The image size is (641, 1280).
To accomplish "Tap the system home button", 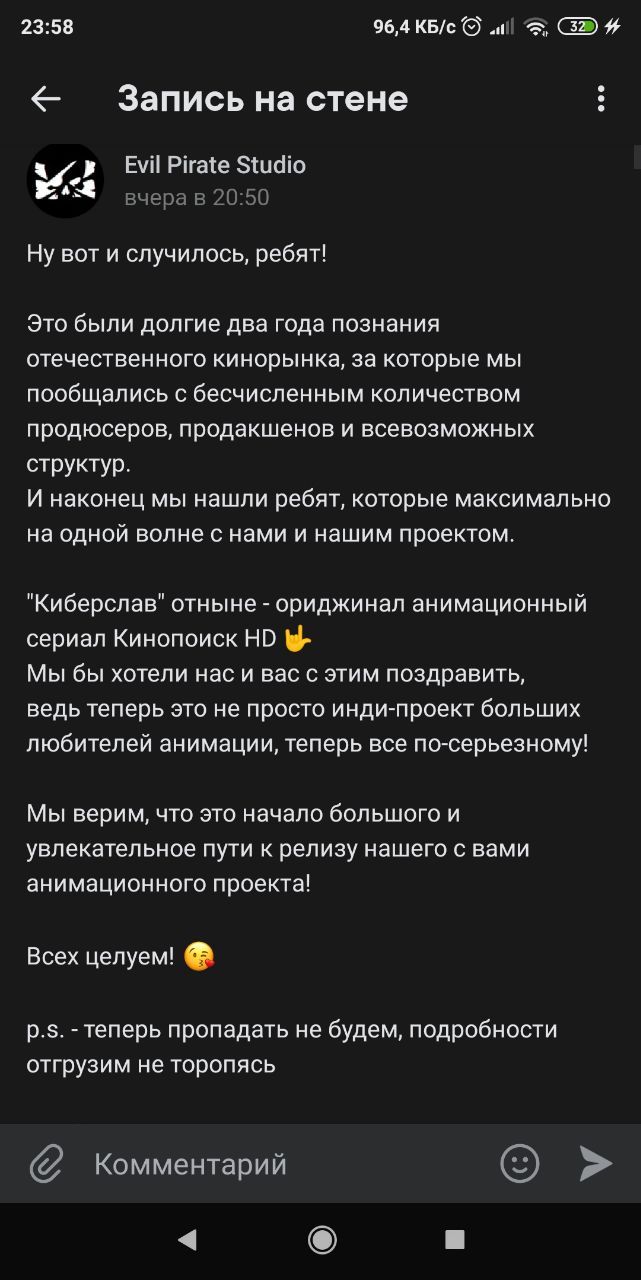I will (x=322, y=1240).
